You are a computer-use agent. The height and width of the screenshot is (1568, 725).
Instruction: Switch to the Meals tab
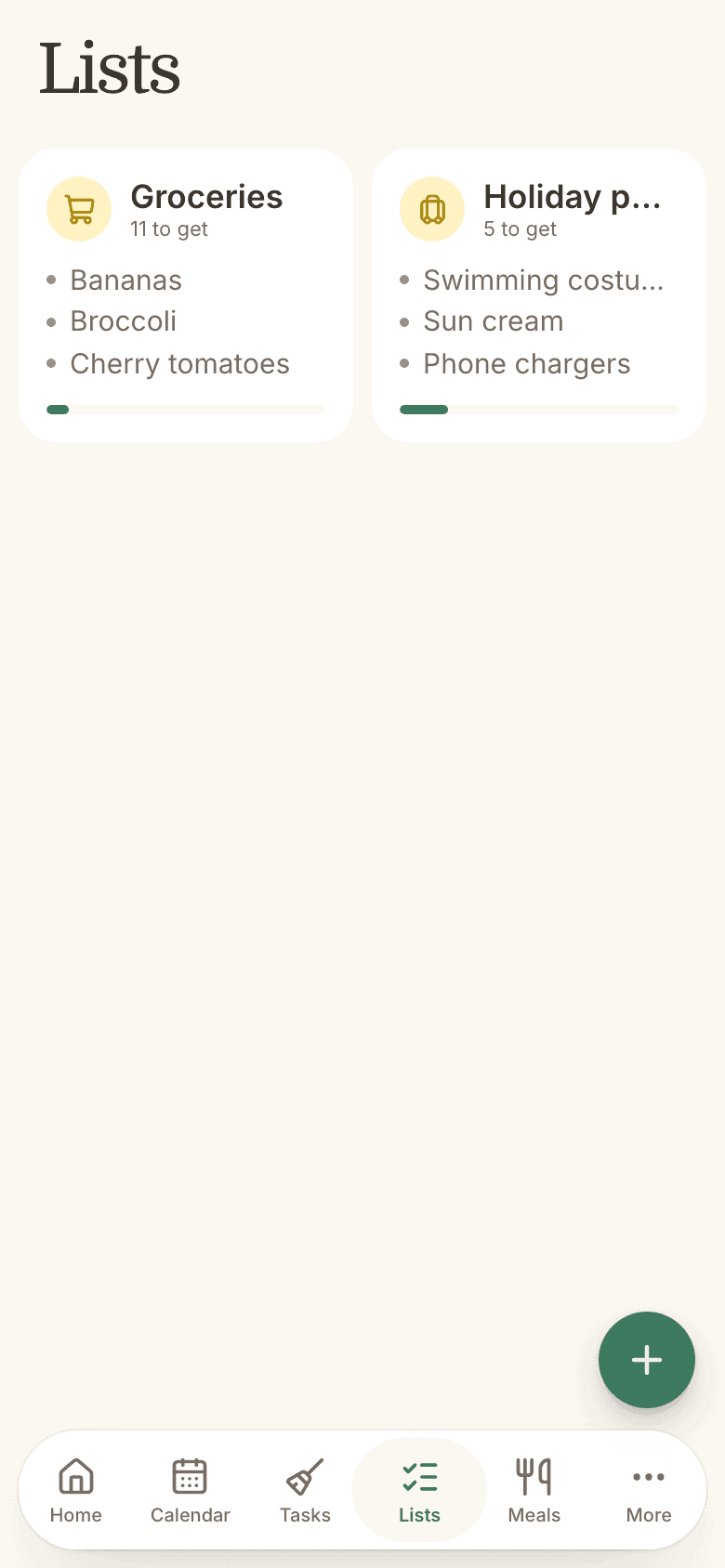(x=534, y=1490)
